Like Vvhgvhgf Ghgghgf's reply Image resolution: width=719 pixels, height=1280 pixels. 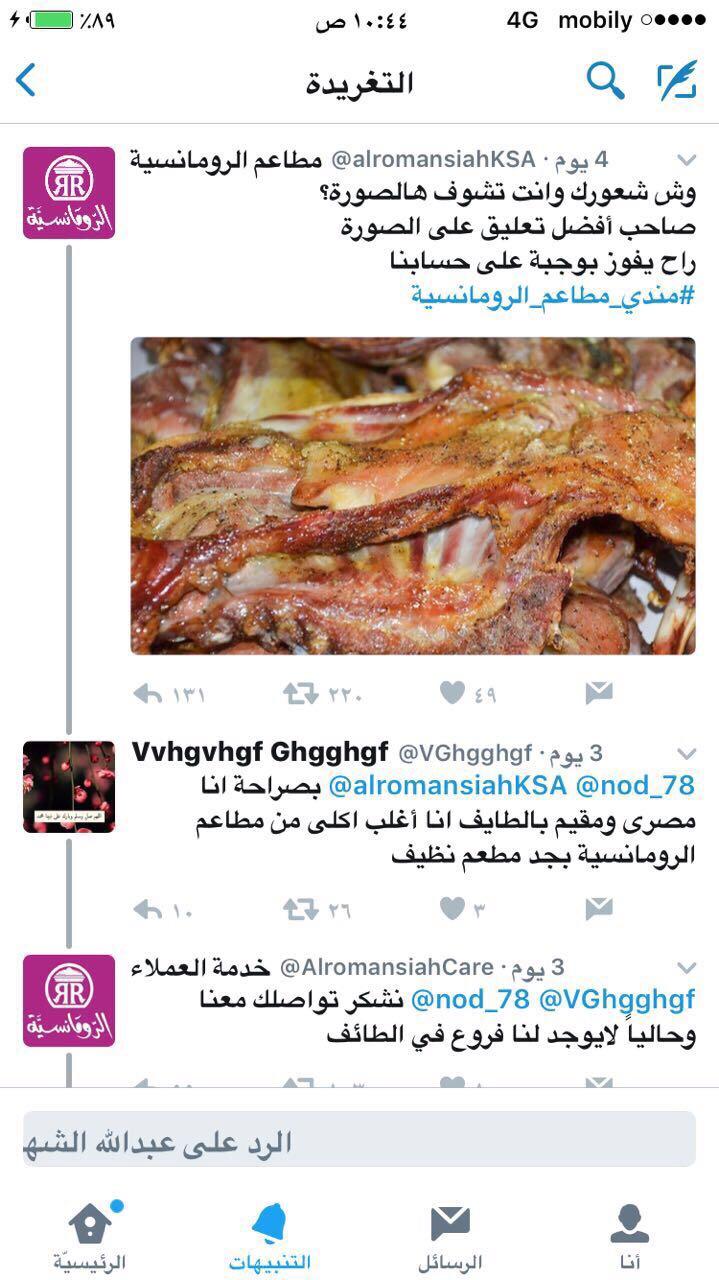point(453,909)
